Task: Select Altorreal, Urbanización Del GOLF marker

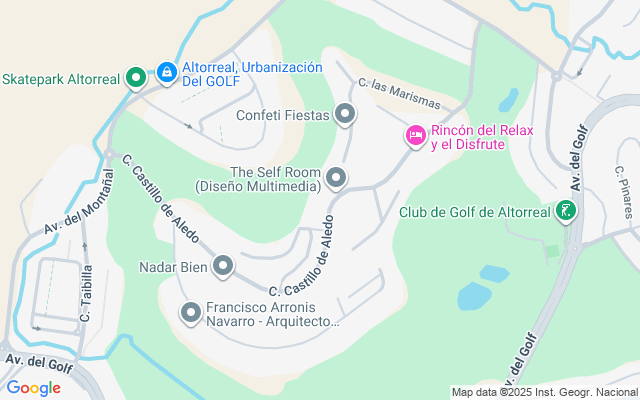Action: click(x=166, y=73)
